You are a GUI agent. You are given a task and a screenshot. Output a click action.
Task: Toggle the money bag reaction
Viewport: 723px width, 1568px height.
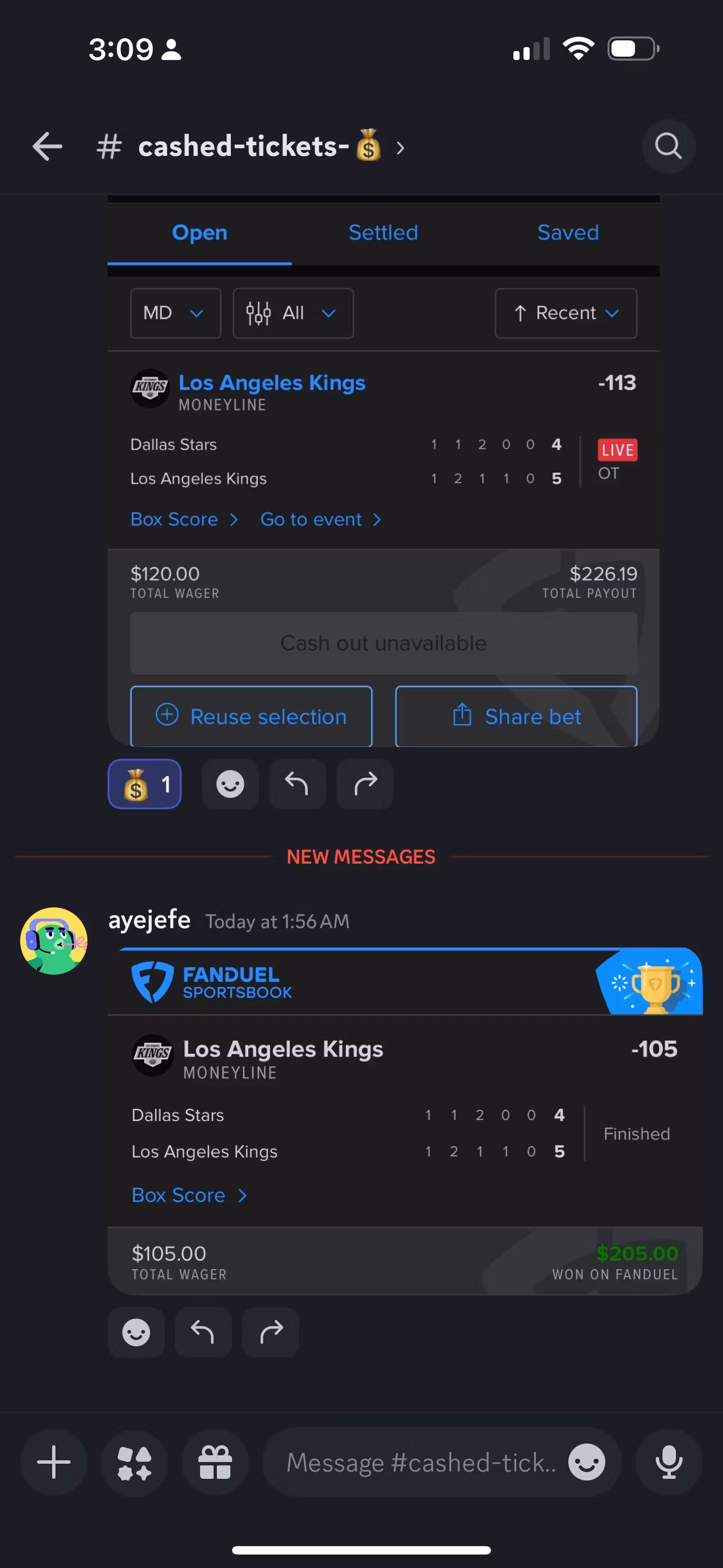144,784
